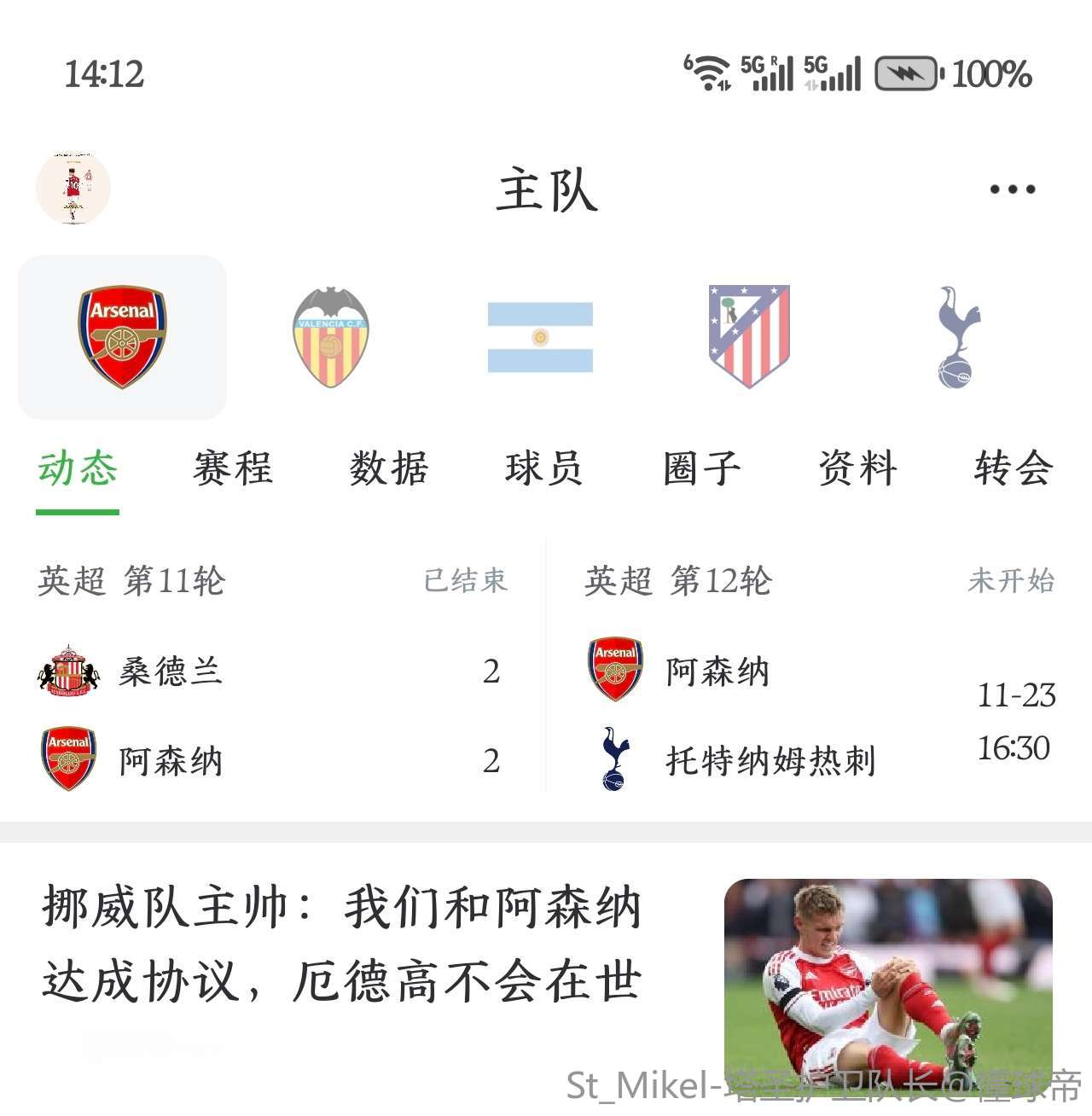Open the profile avatar

tap(73, 189)
